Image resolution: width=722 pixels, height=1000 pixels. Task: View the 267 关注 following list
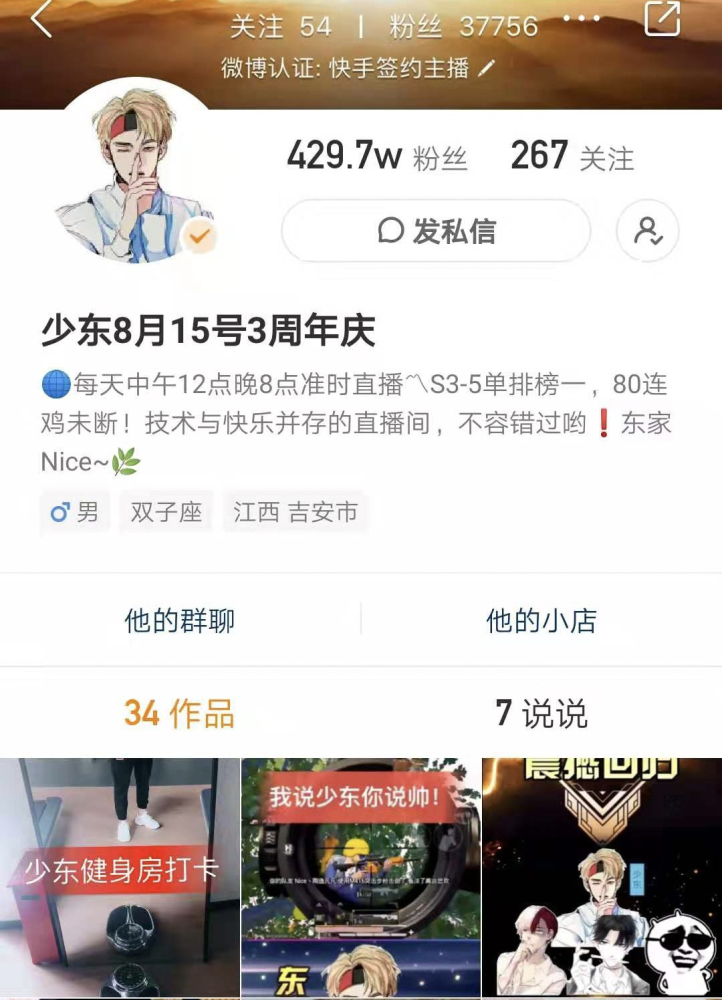(x=572, y=157)
